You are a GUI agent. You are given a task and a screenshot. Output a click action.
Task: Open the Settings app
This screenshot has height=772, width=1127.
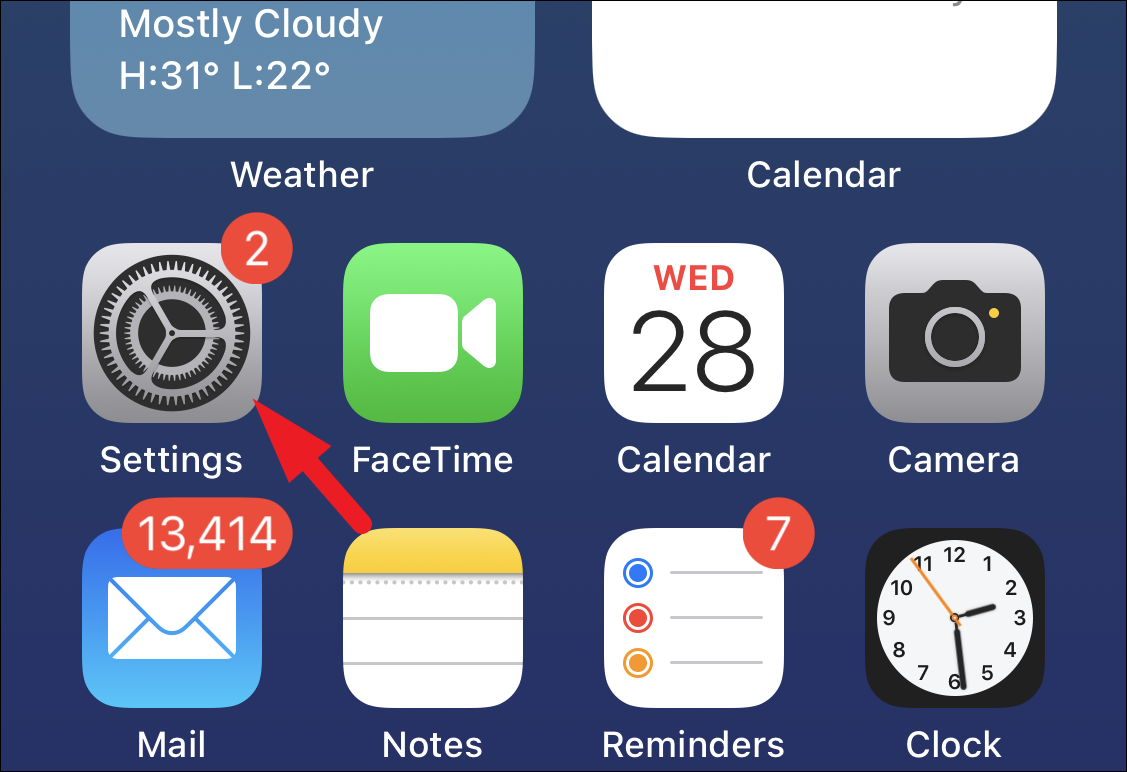(x=172, y=333)
